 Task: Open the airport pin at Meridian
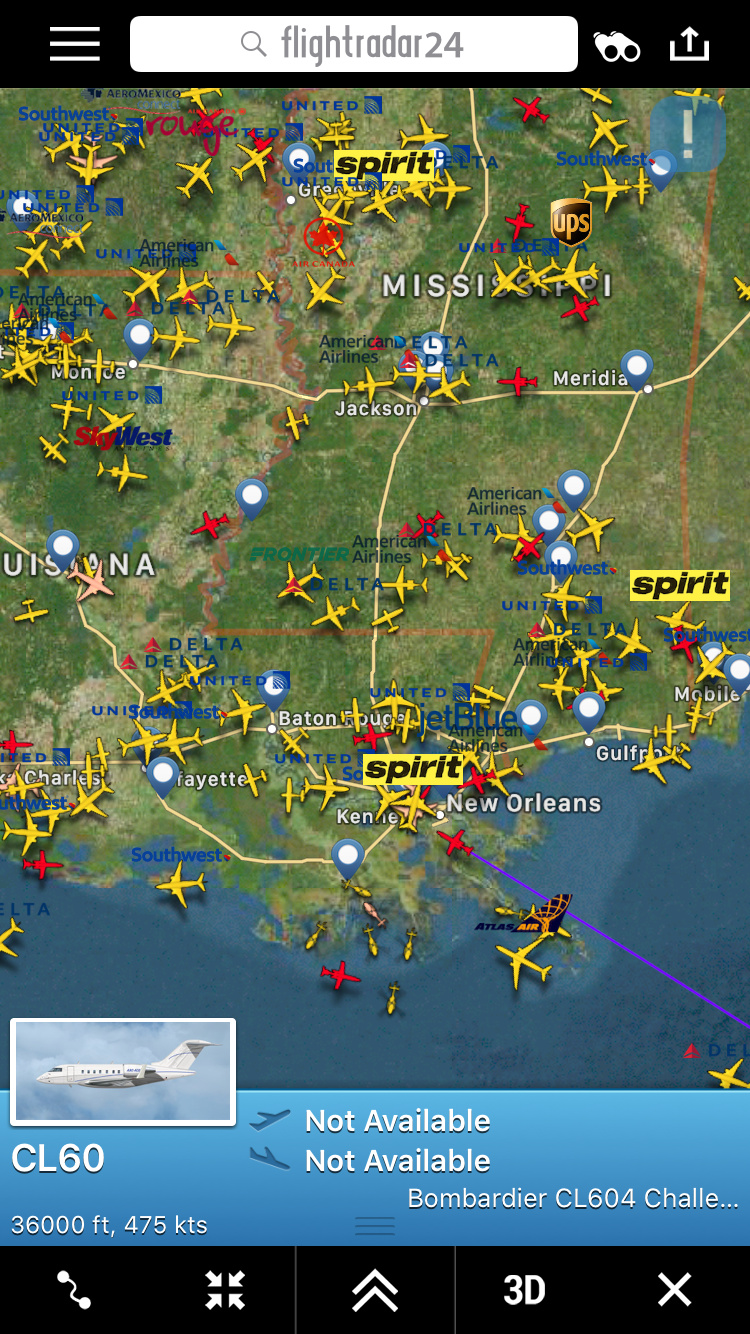tap(636, 367)
